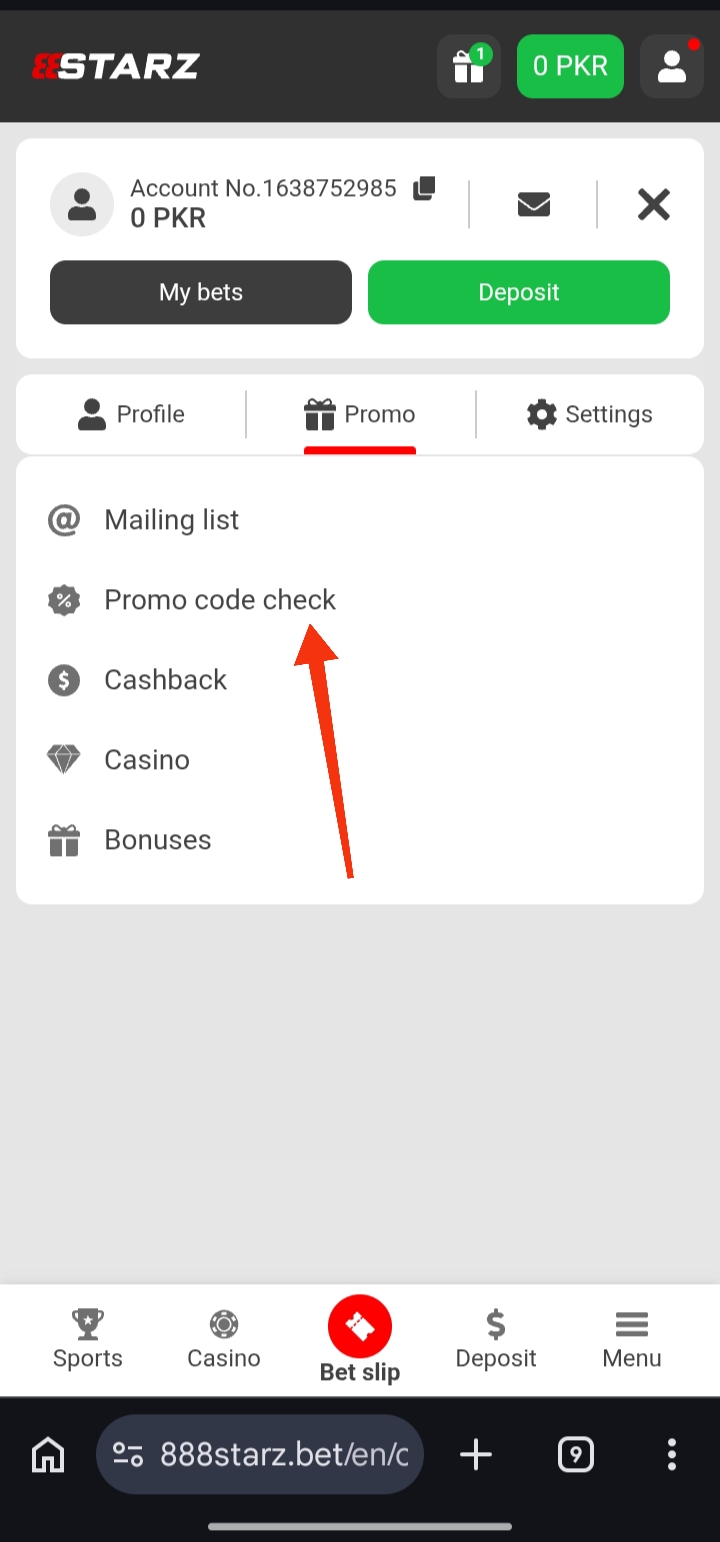Screen dimensions: 720x1542
Task: Open the browser tab switcher
Action: (576, 1454)
